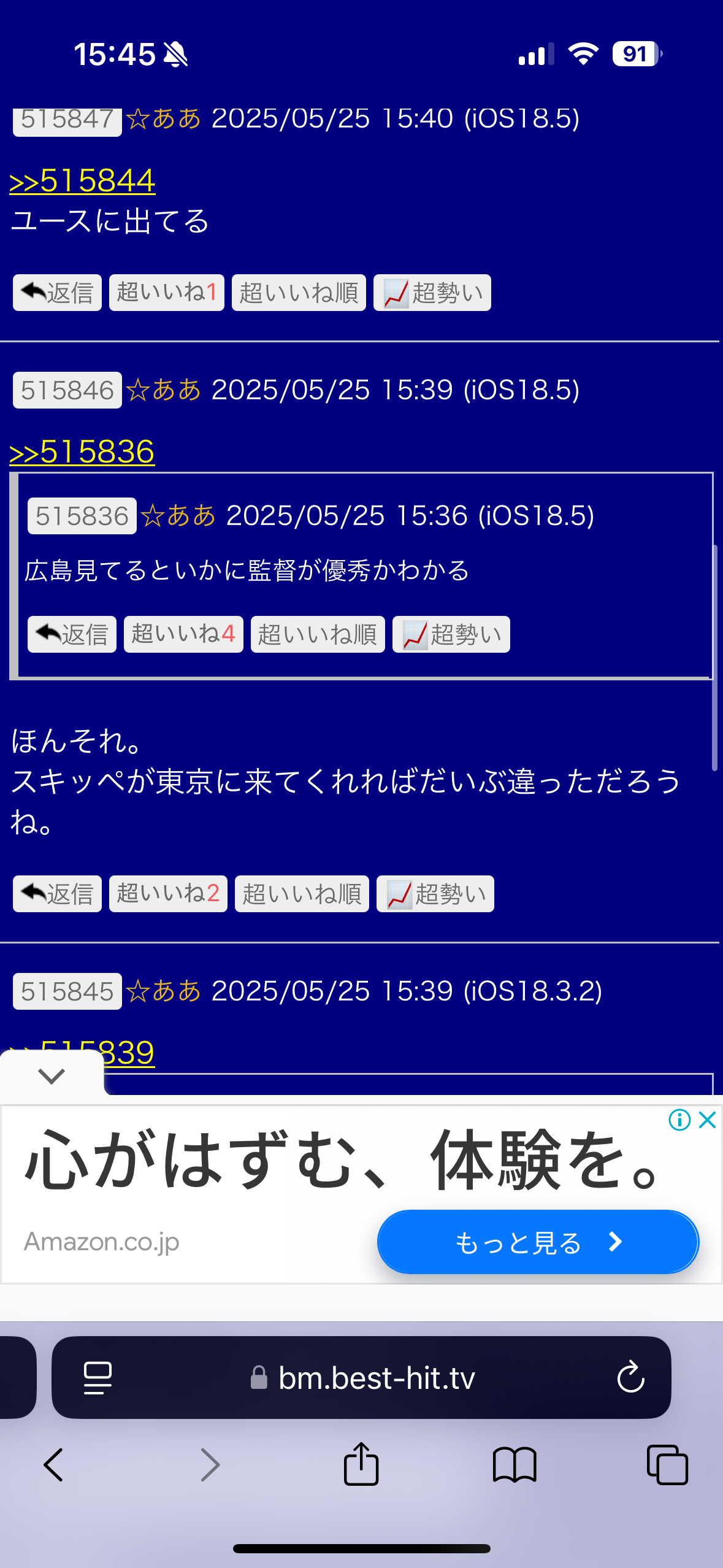Open 超勢い under post 515846
The height and width of the screenshot is (1568, 723).
pos(435,894)
